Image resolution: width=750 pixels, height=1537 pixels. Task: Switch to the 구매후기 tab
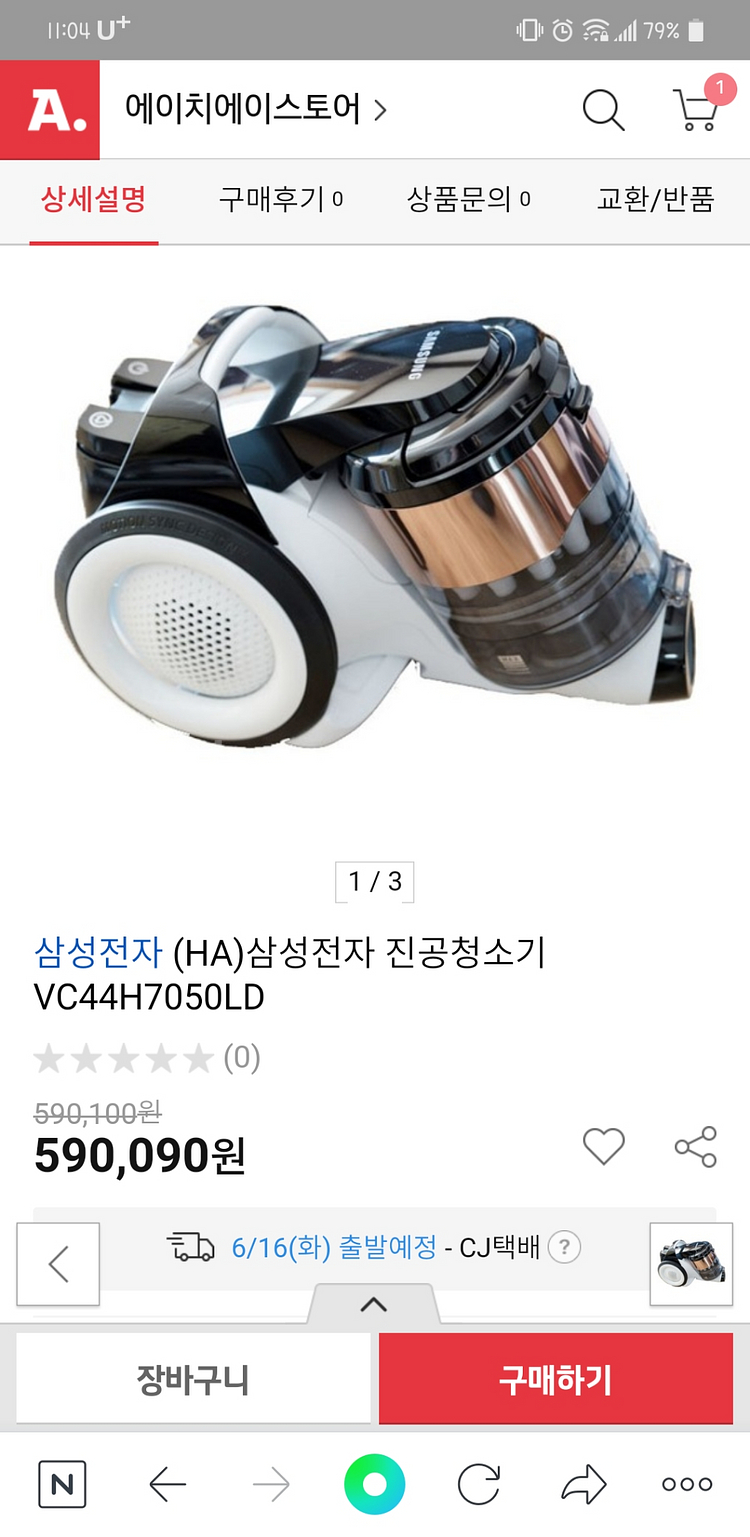coord(281,199)
